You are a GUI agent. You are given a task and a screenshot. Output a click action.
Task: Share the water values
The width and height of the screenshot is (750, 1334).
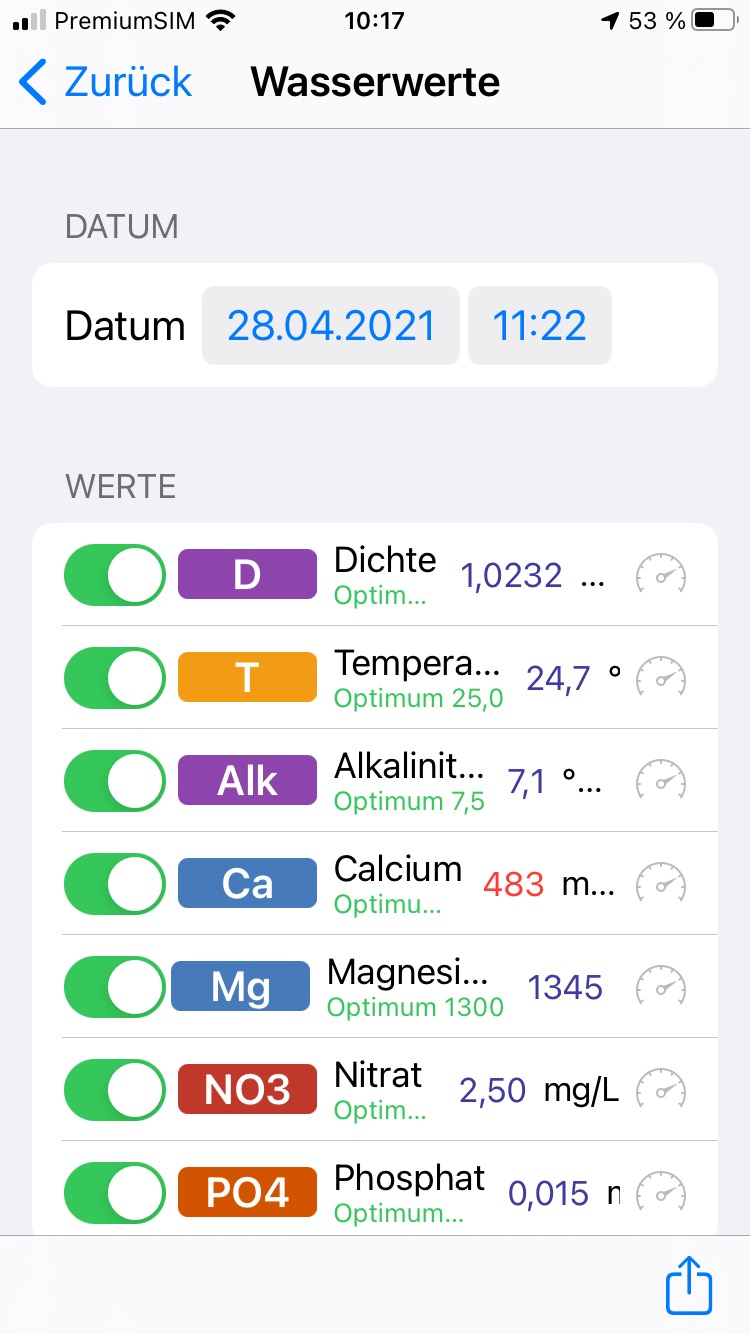(x=689, y=1286)
